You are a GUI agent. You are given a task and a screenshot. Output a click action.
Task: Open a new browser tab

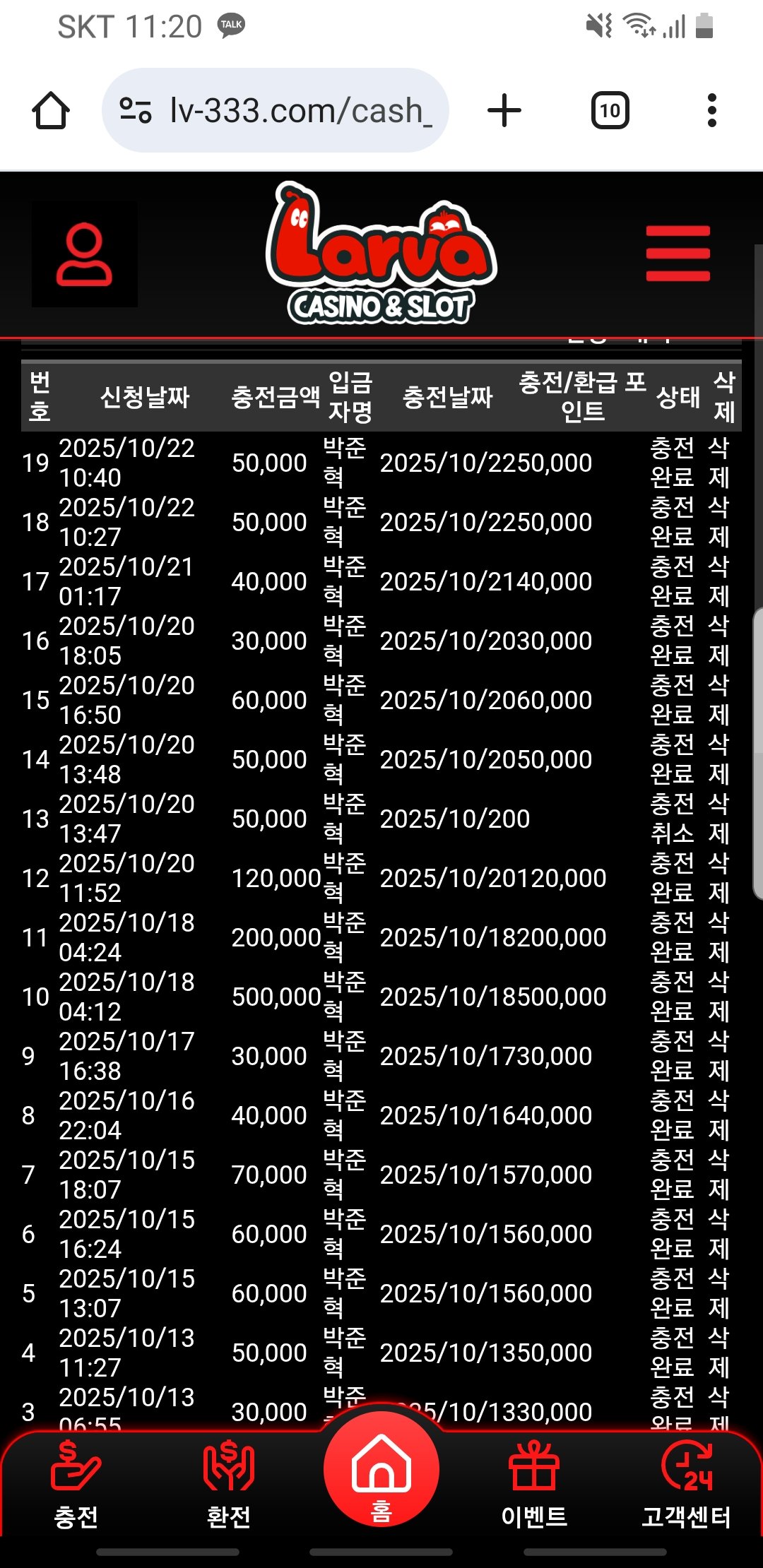[x=504, y=111]
